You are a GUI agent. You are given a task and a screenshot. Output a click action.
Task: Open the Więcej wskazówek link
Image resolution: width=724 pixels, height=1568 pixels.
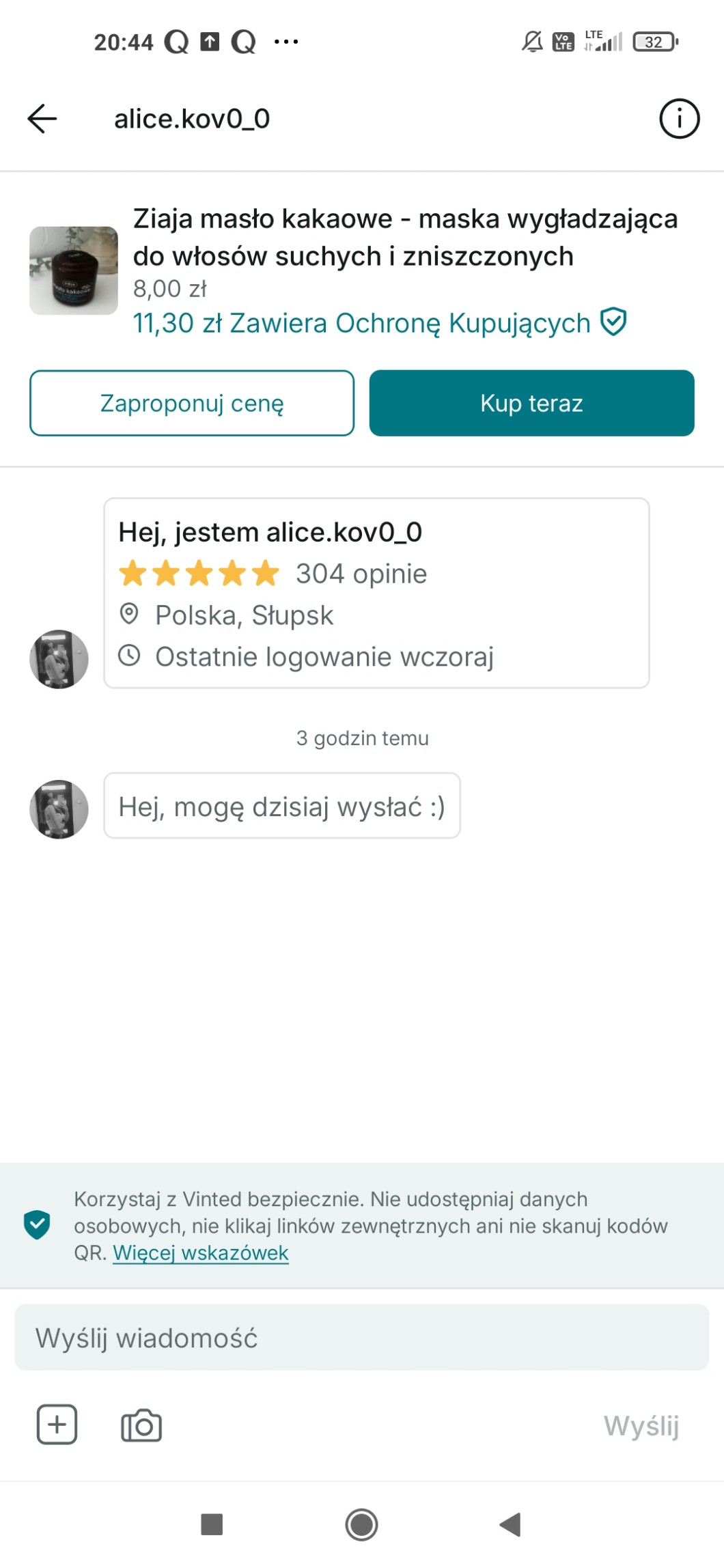tap(201, 1252)
